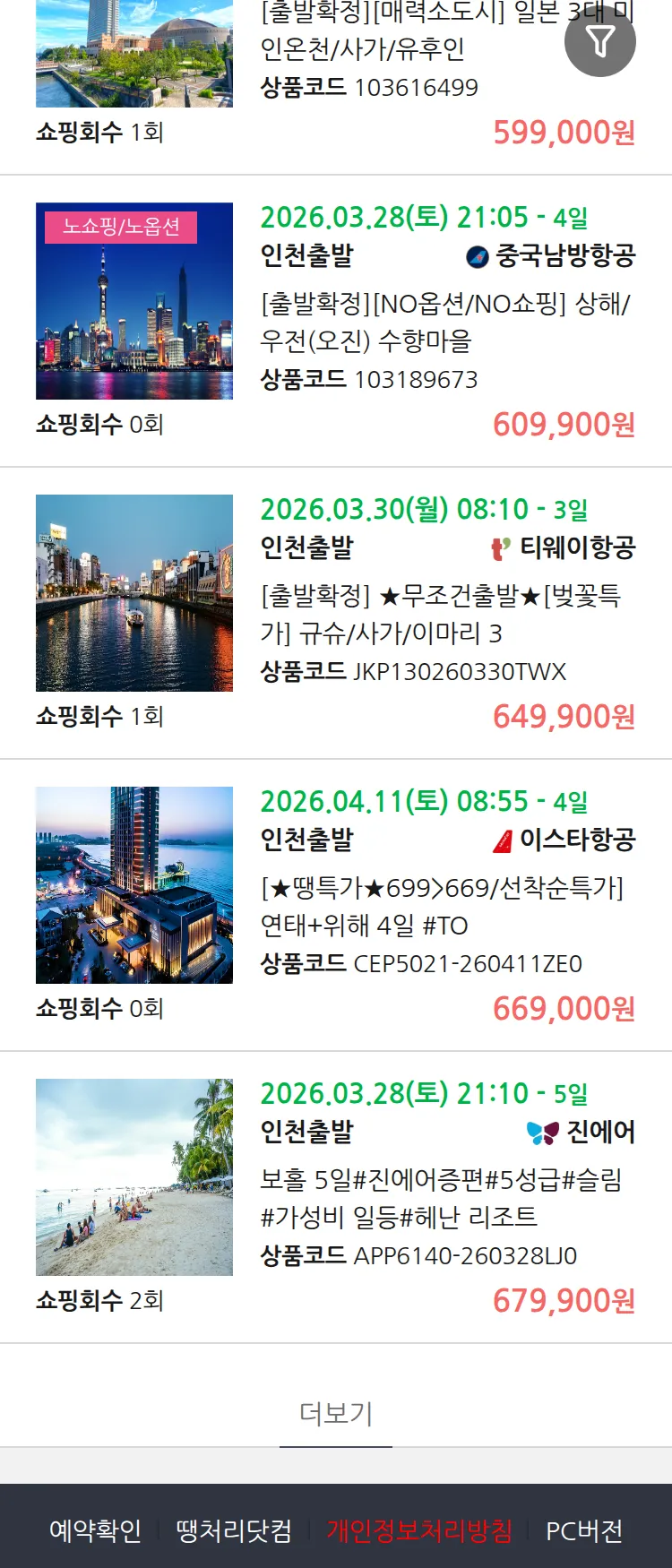The width and height of the screenshot is (672, 1568).
Task: Open the 땡처리닷컴 footer link
Action: 234,1530
